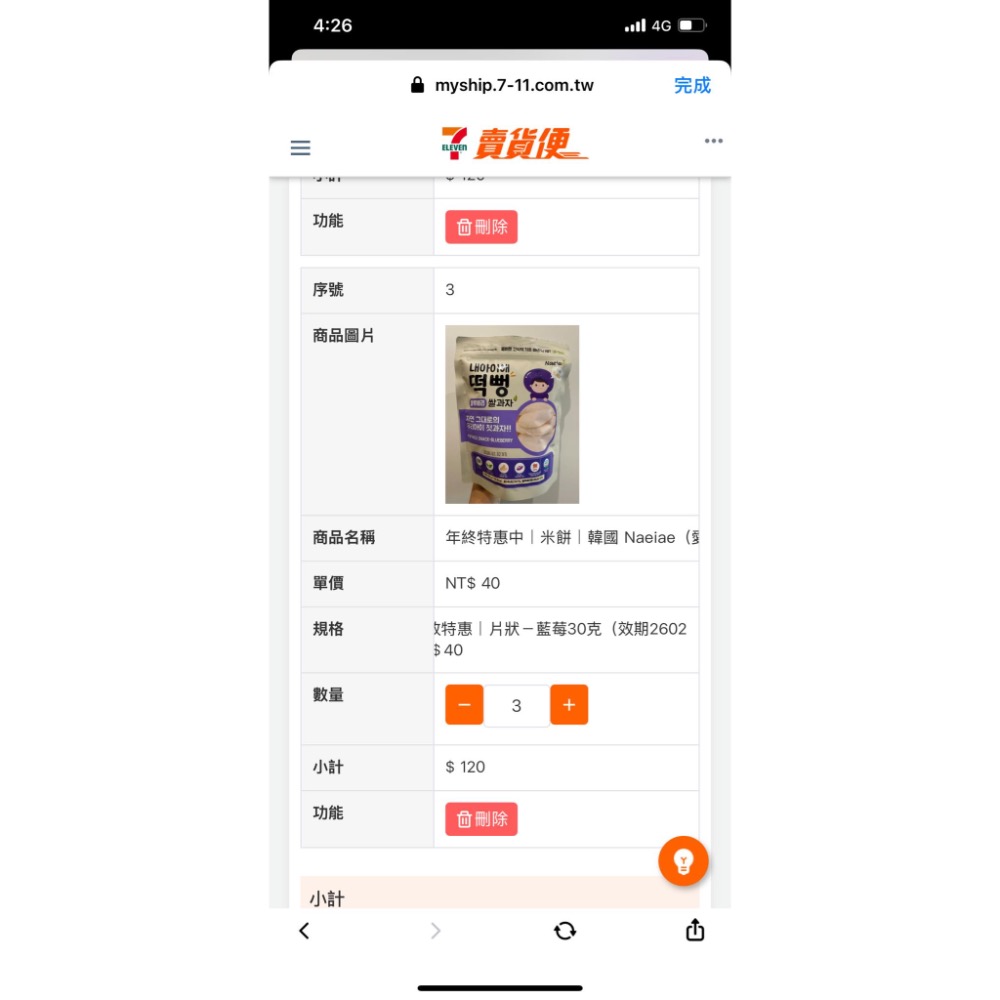Viewport: 1000px width, 1000px height.
Task: Open the hamburger menu
Action: (300, 148)
